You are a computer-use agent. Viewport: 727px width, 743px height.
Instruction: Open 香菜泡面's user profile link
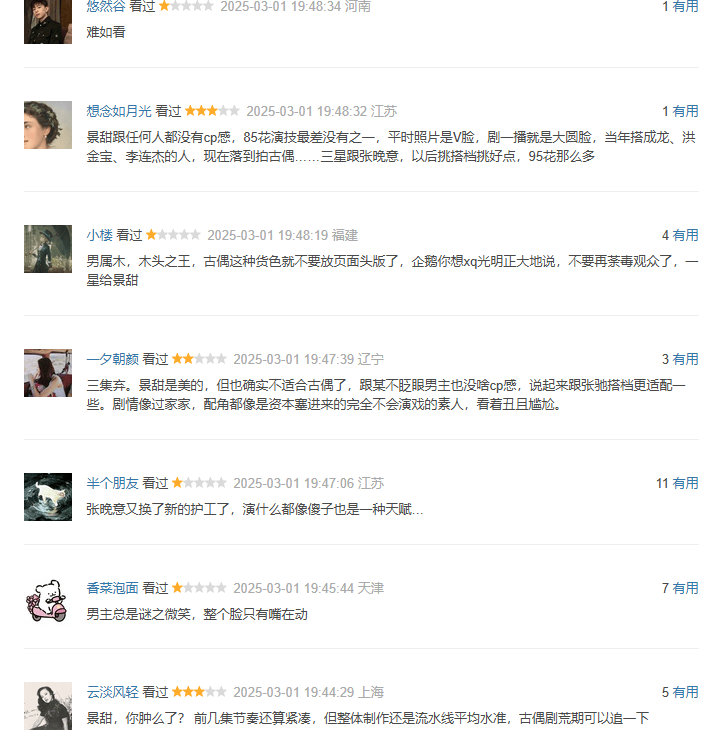point(112,588)
